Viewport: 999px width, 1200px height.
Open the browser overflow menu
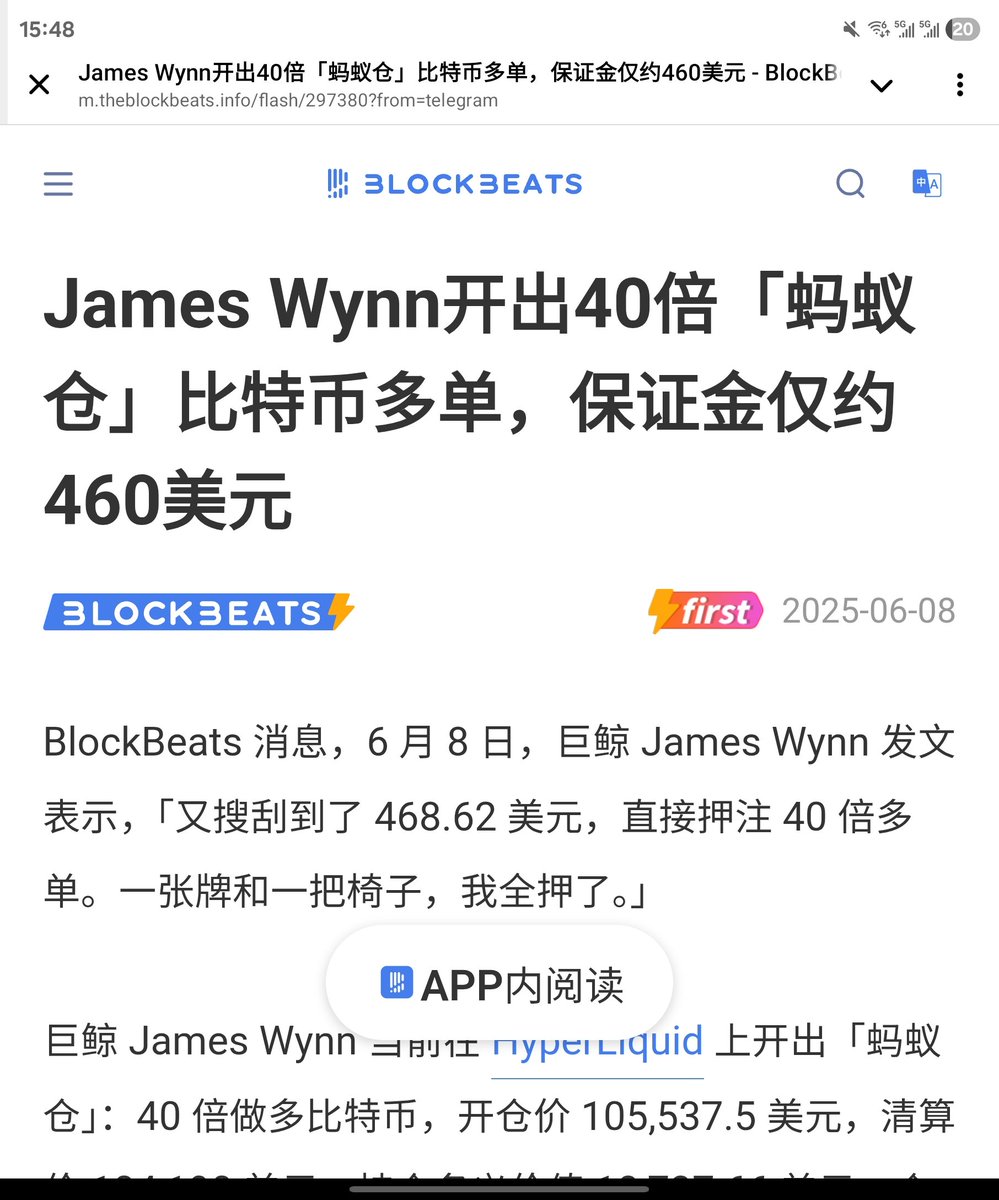tap(959, 85)
